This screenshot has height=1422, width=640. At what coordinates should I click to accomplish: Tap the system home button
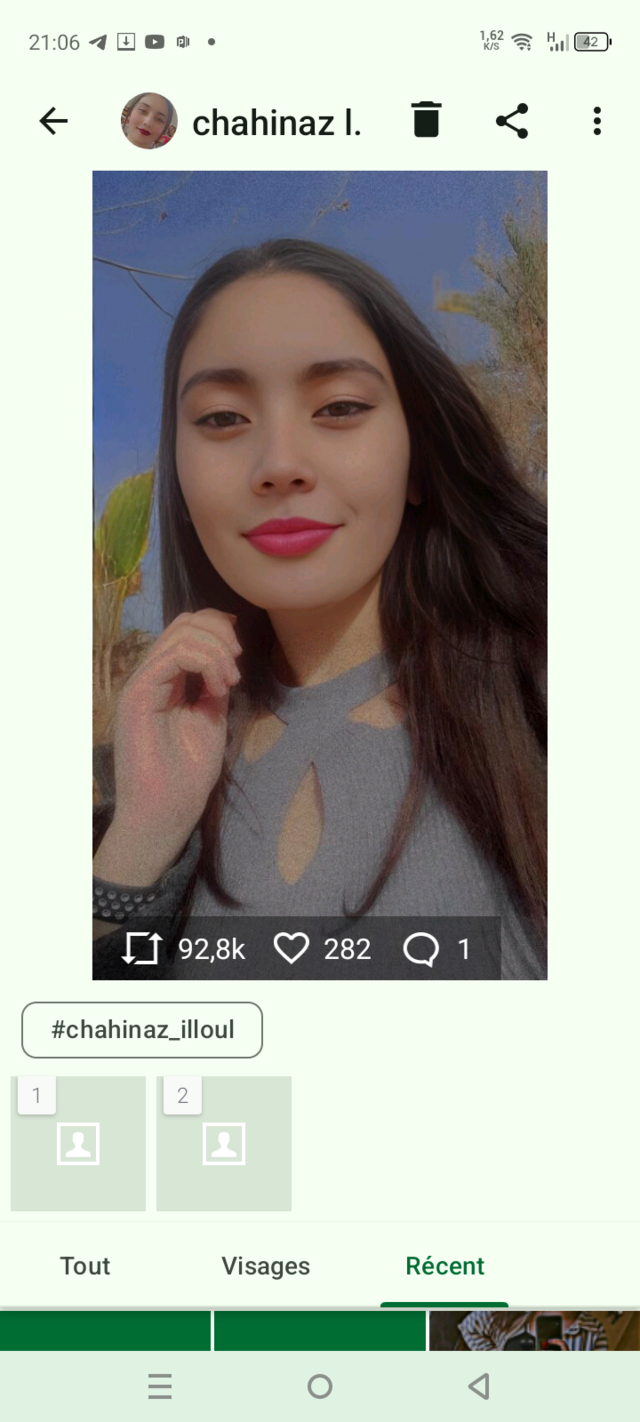pyautogui.click(x=320, y=1386)
